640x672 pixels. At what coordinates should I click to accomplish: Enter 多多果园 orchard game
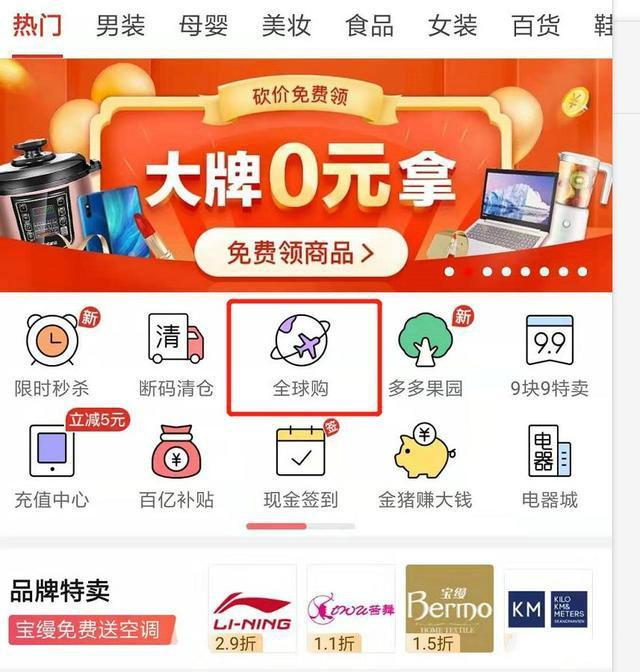click(426, 355)
